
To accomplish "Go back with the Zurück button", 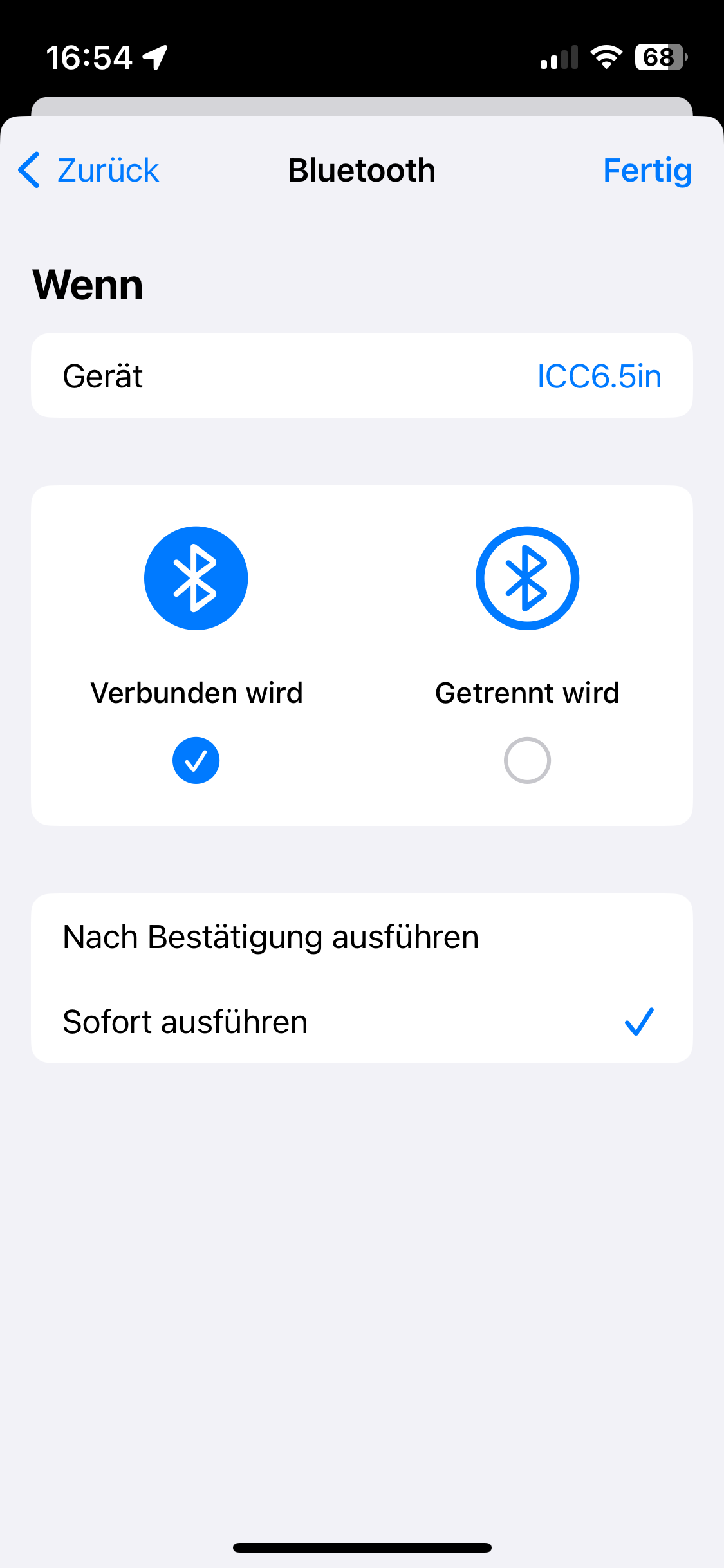I will click(x=89, y=171).
